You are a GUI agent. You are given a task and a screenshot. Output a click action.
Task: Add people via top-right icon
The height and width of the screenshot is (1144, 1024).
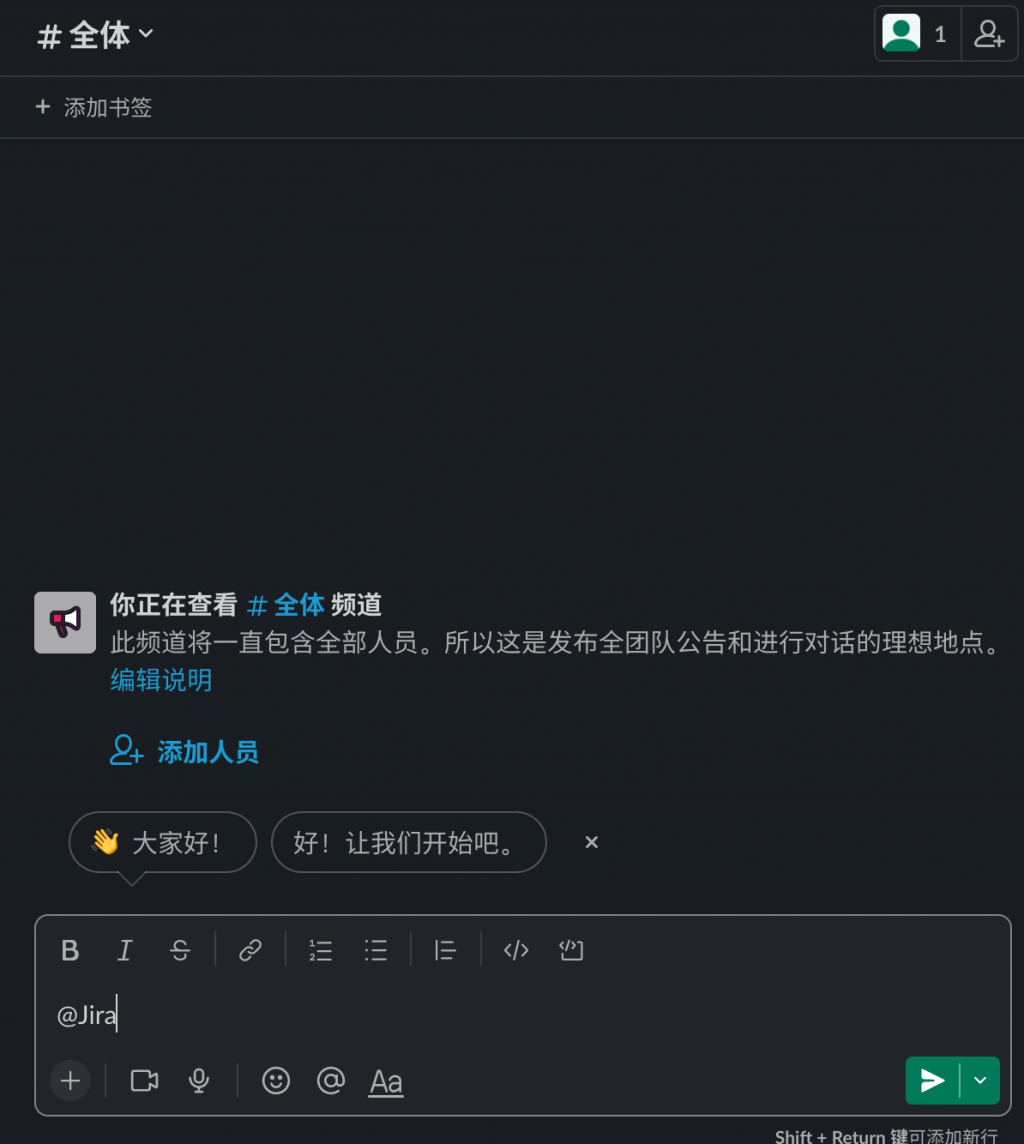pos(989,34)
